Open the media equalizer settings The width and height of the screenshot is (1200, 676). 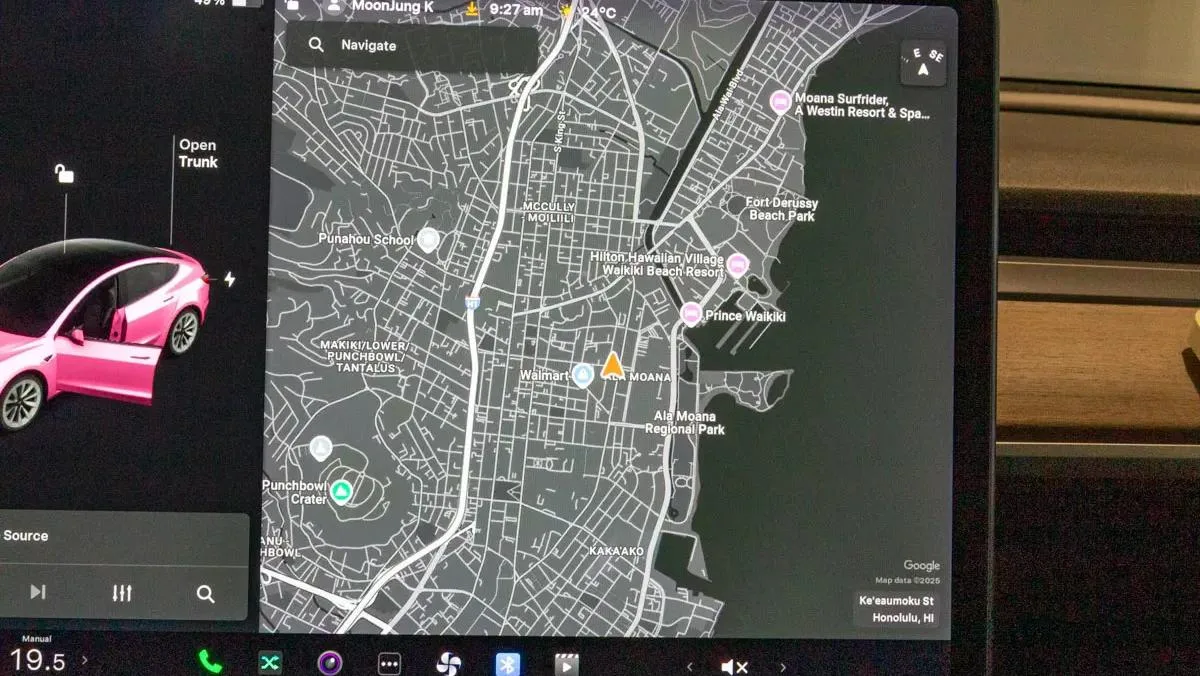tap(122, 593)
